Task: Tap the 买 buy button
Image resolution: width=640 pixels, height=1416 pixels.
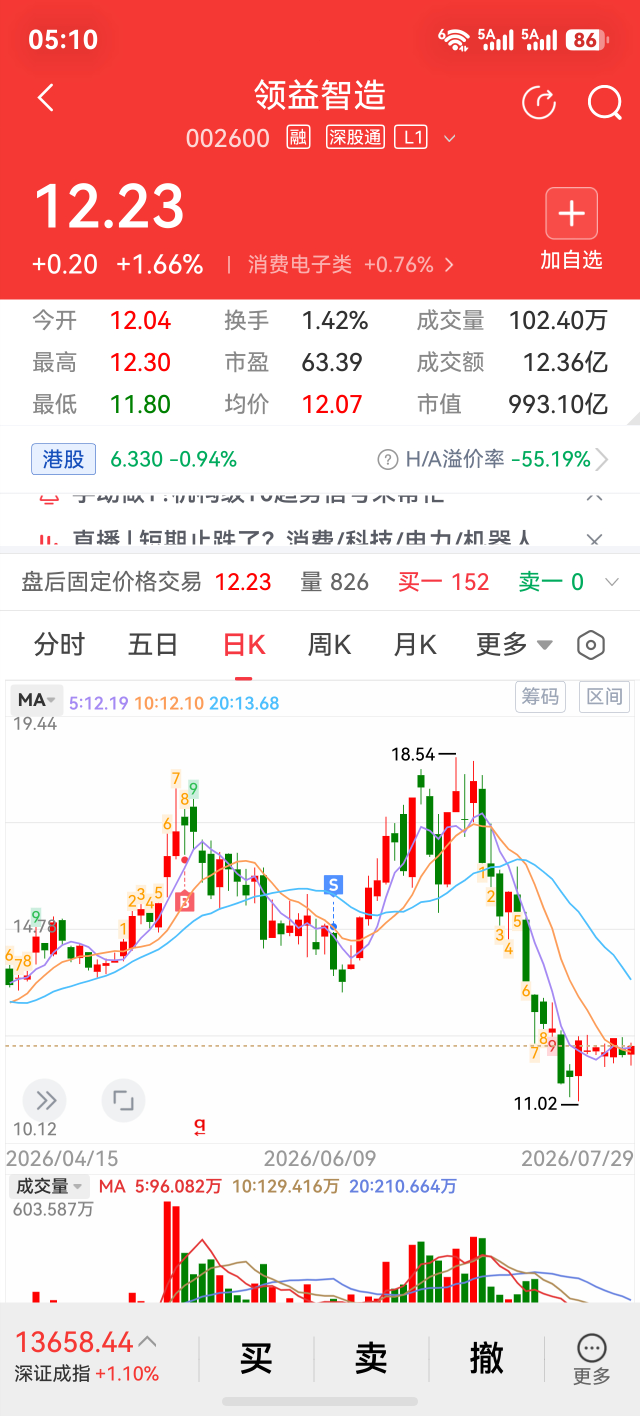Action: click(257, 1358)
